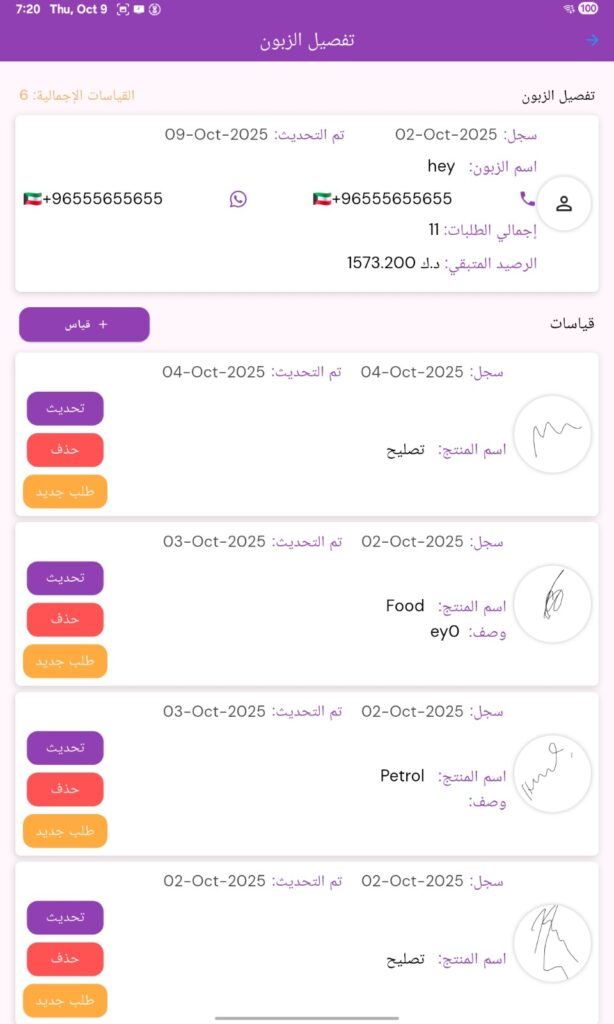Delete the Food measurement with حذف

65,620
